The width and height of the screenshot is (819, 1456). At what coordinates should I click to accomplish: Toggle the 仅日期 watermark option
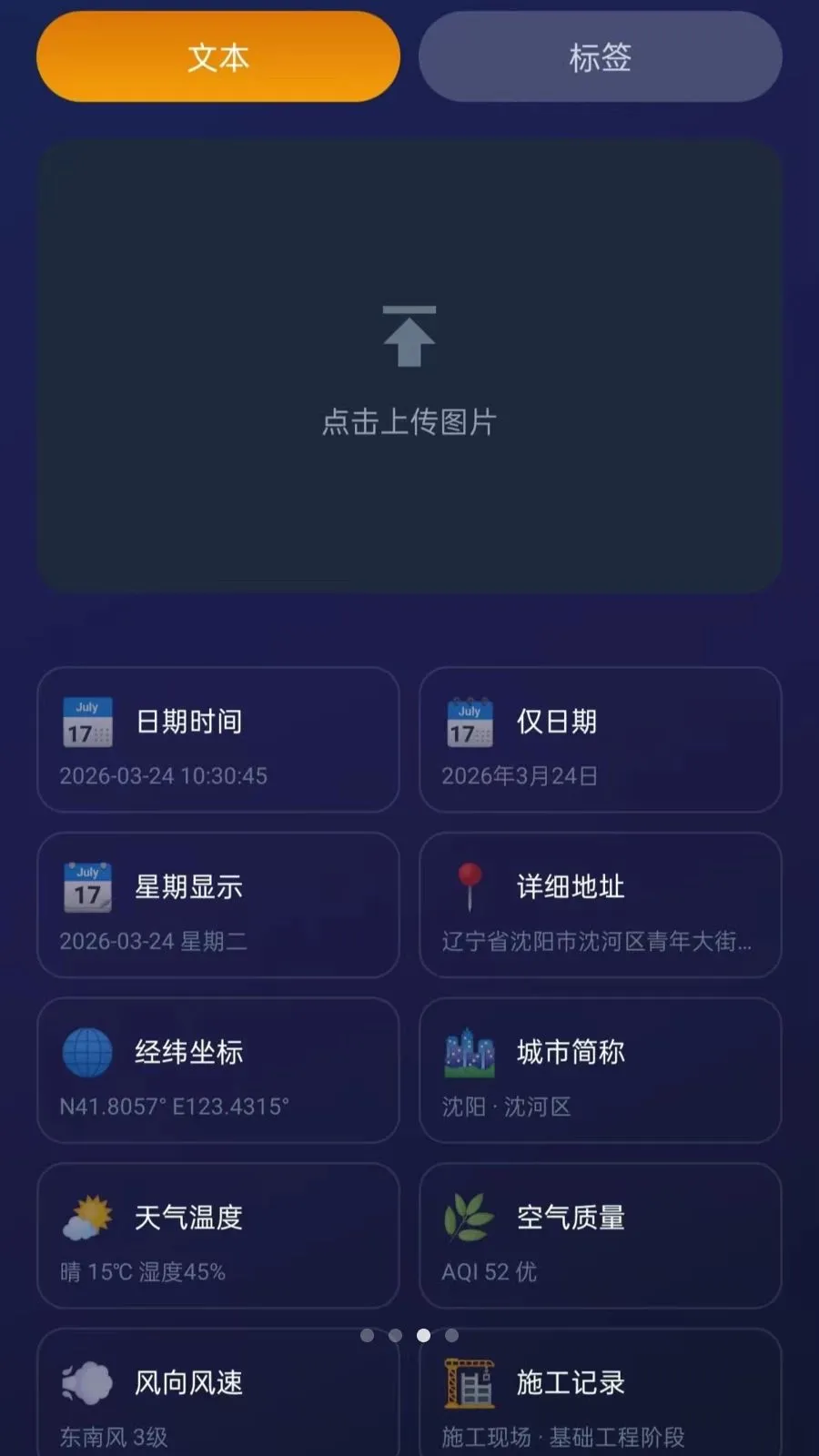click(x=601, y=740)
